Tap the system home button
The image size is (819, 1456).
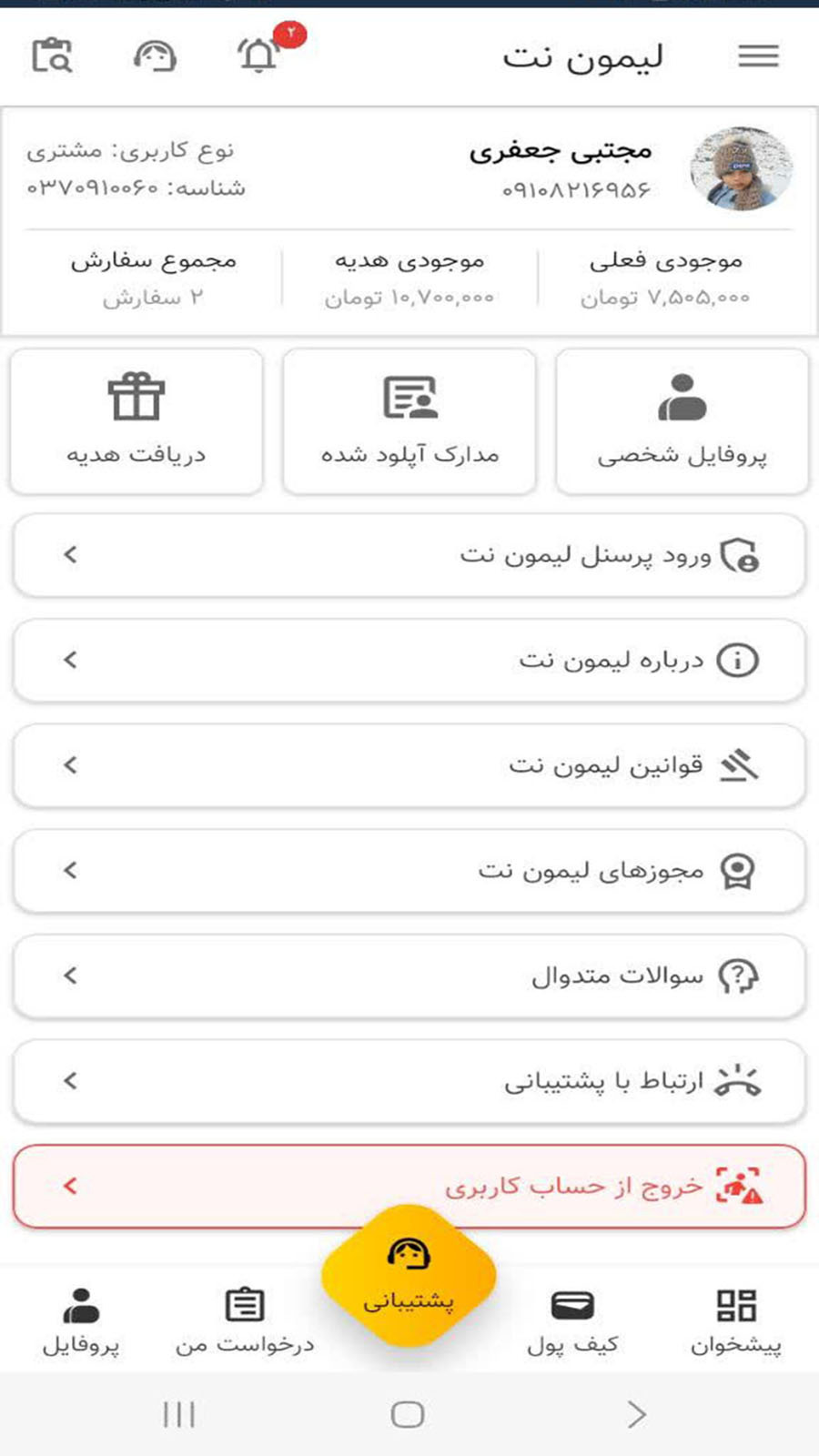(x=408, y=1414)
